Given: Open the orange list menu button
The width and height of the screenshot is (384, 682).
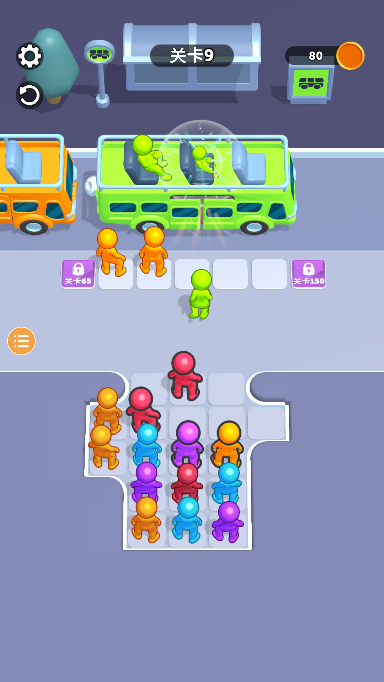Looking at the screenshot, I should [21, 341].
